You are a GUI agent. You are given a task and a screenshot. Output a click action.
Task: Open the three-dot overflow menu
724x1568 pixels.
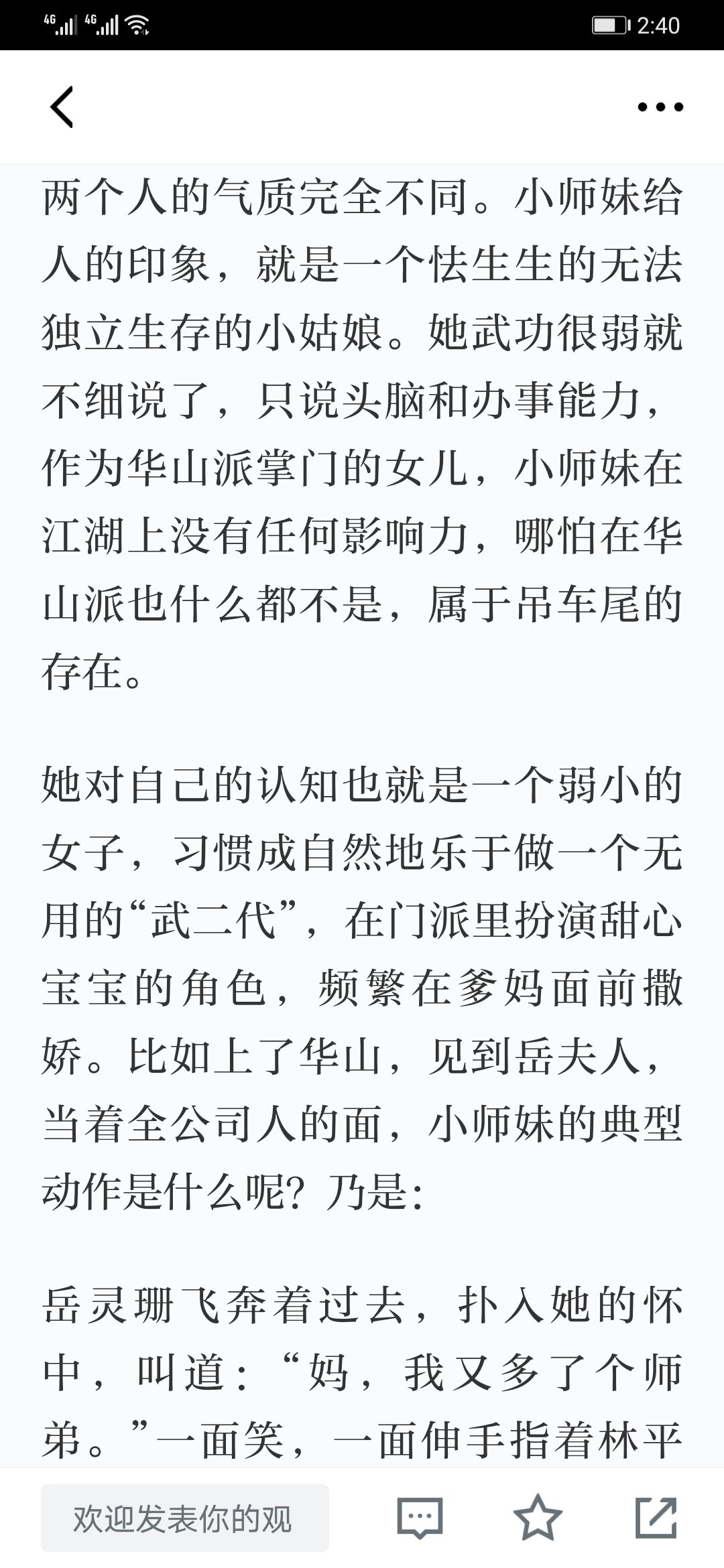point(660,107)
